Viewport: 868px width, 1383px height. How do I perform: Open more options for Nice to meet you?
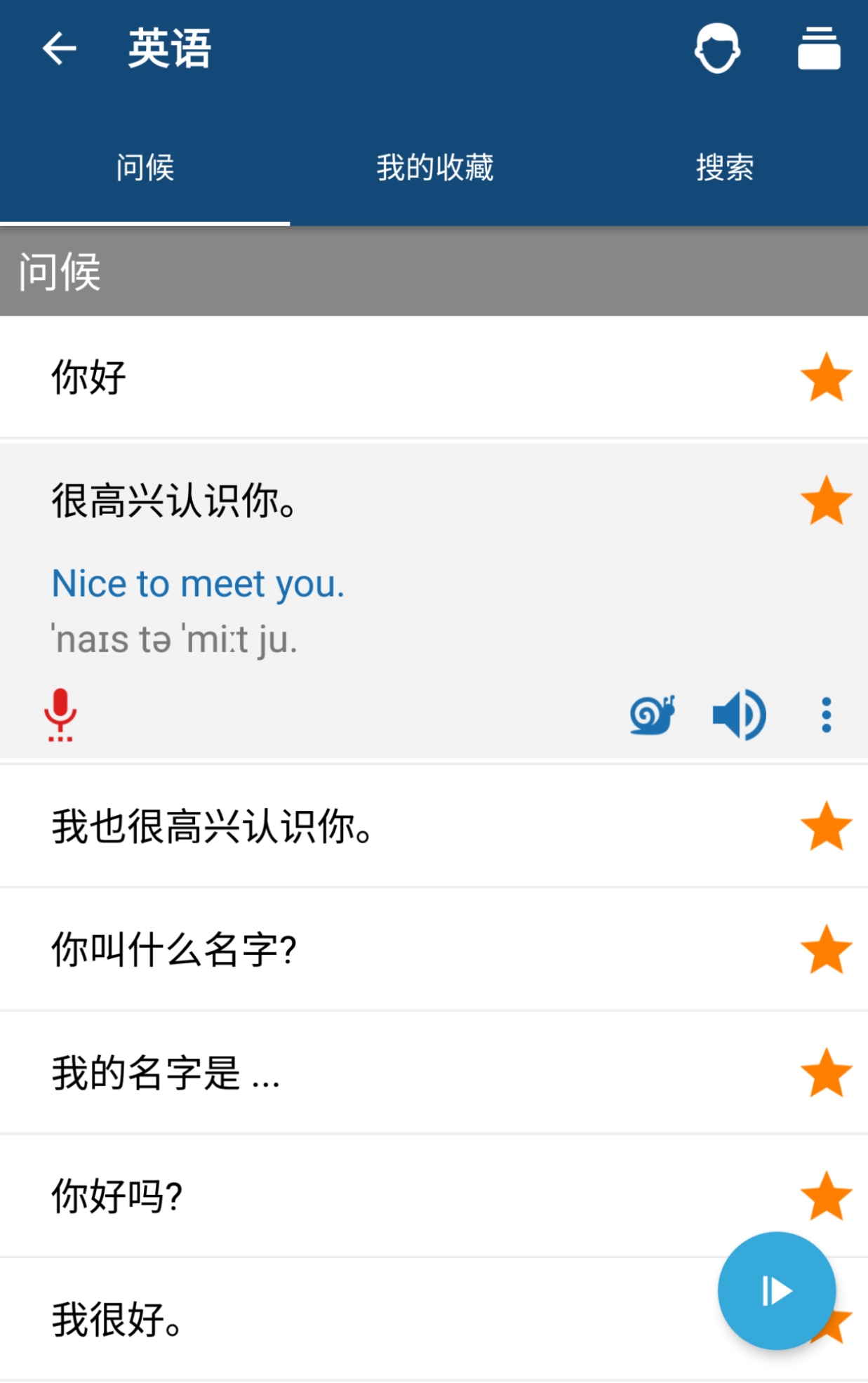(826, 715)
